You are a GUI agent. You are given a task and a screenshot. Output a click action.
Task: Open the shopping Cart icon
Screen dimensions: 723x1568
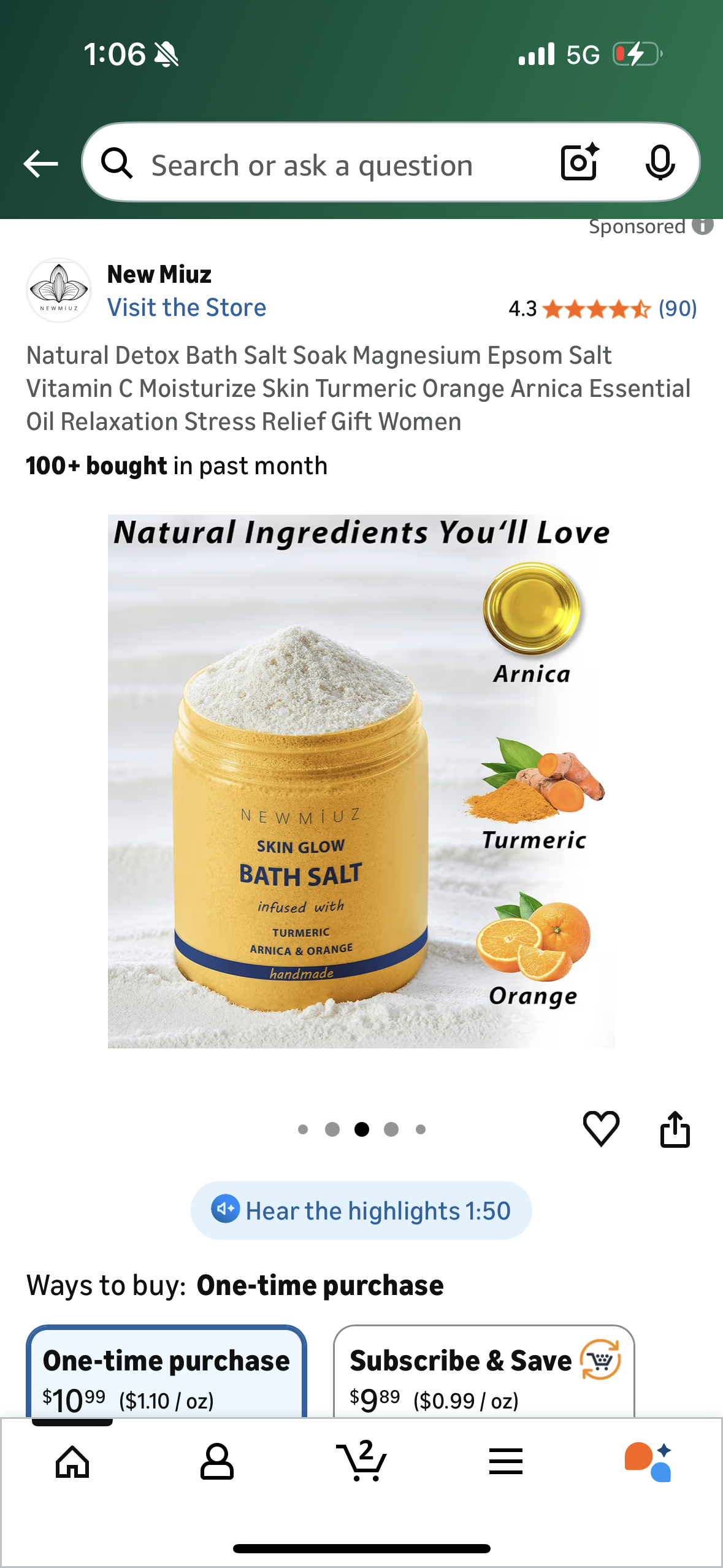coord(361,1462)
